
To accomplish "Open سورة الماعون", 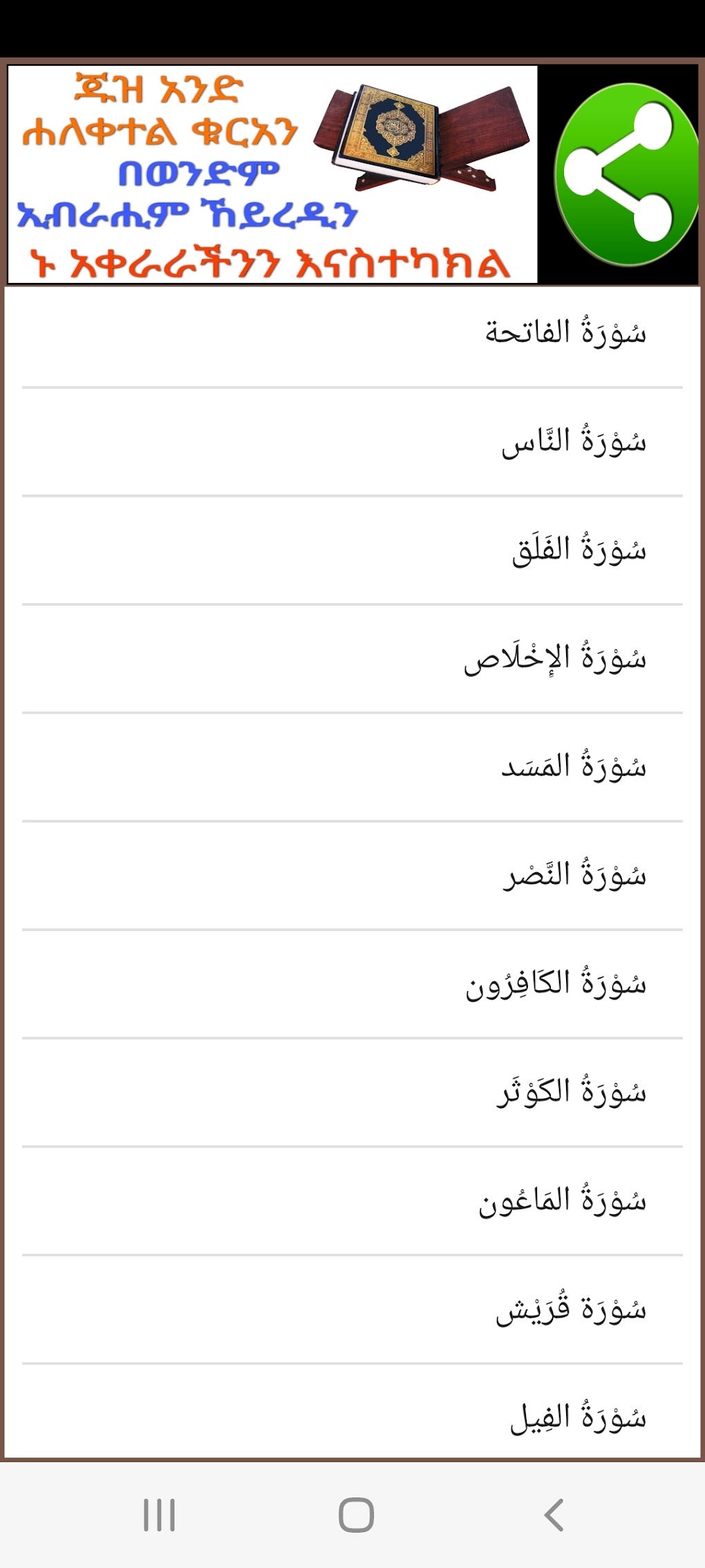I will click(x=562, y=1202).
